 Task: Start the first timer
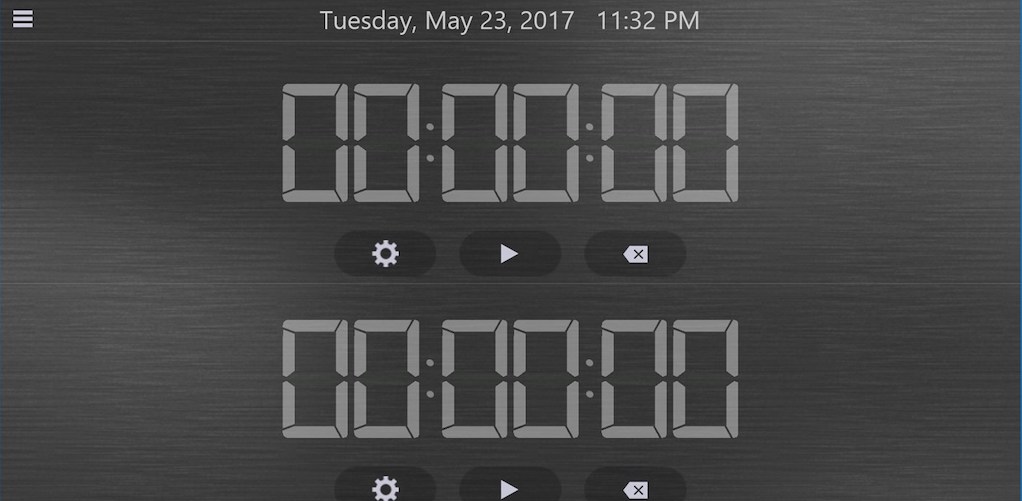pyautogui.click(x=509, y=254)
